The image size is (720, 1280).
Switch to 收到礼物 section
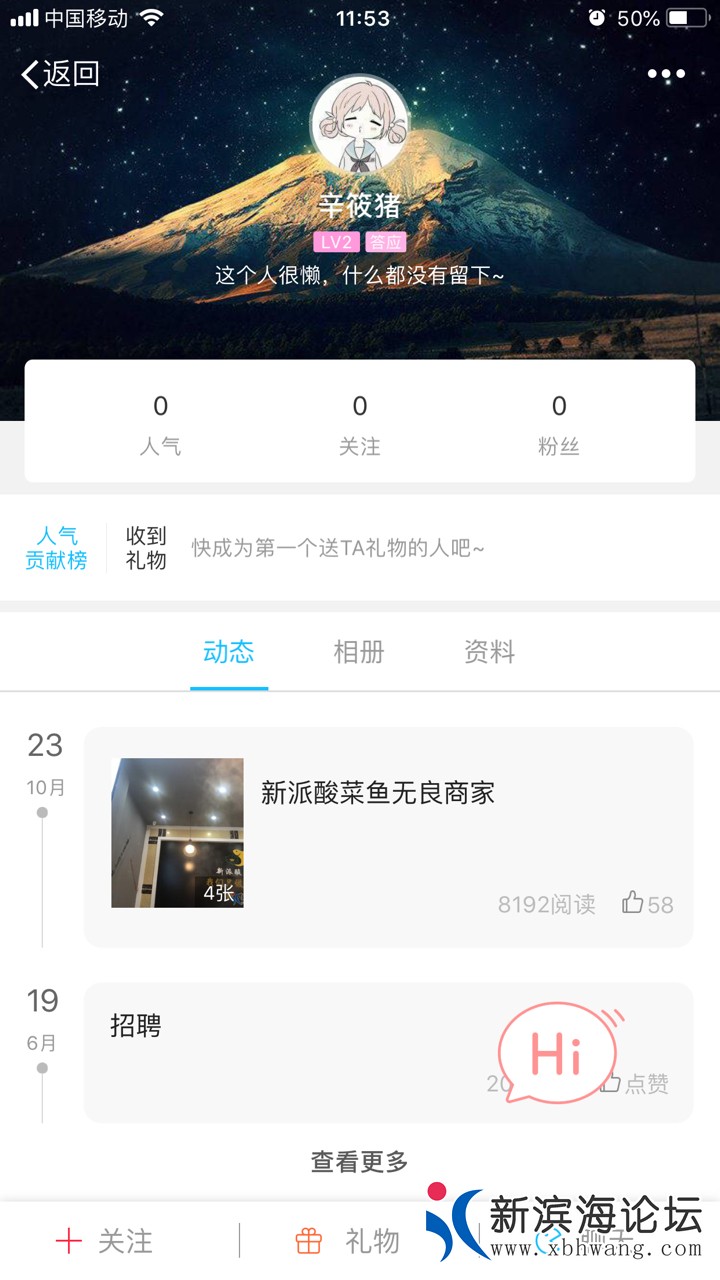point(146,548)
